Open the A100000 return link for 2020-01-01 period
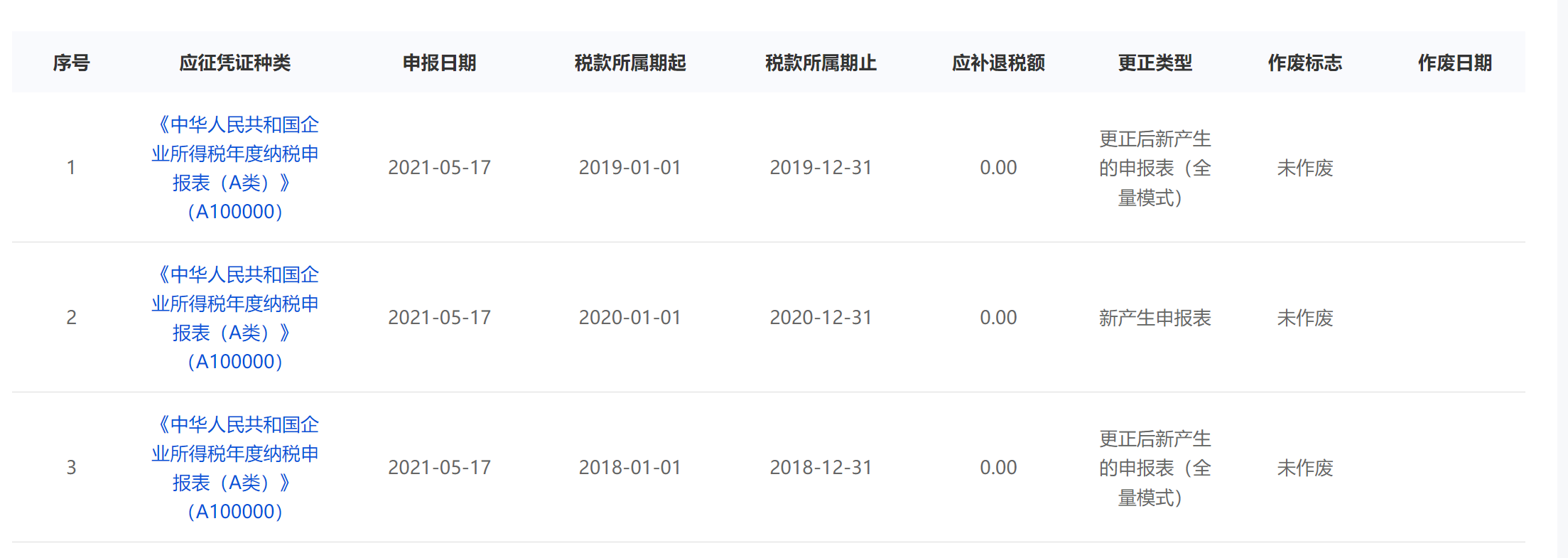This screenshot has width=1568, height=558. tap(235, 318)
